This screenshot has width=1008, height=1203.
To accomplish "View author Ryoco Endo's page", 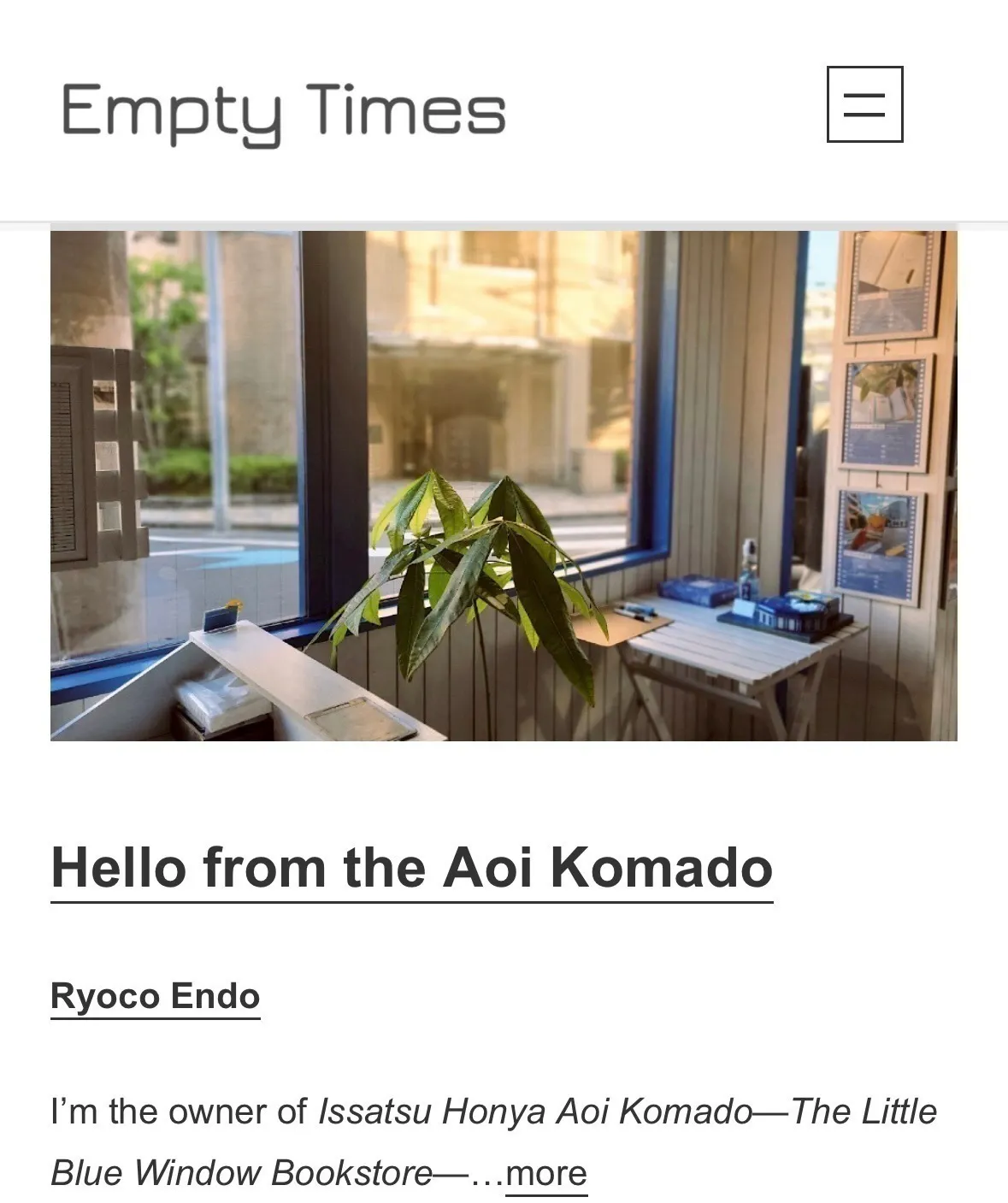I will (155, 996).
